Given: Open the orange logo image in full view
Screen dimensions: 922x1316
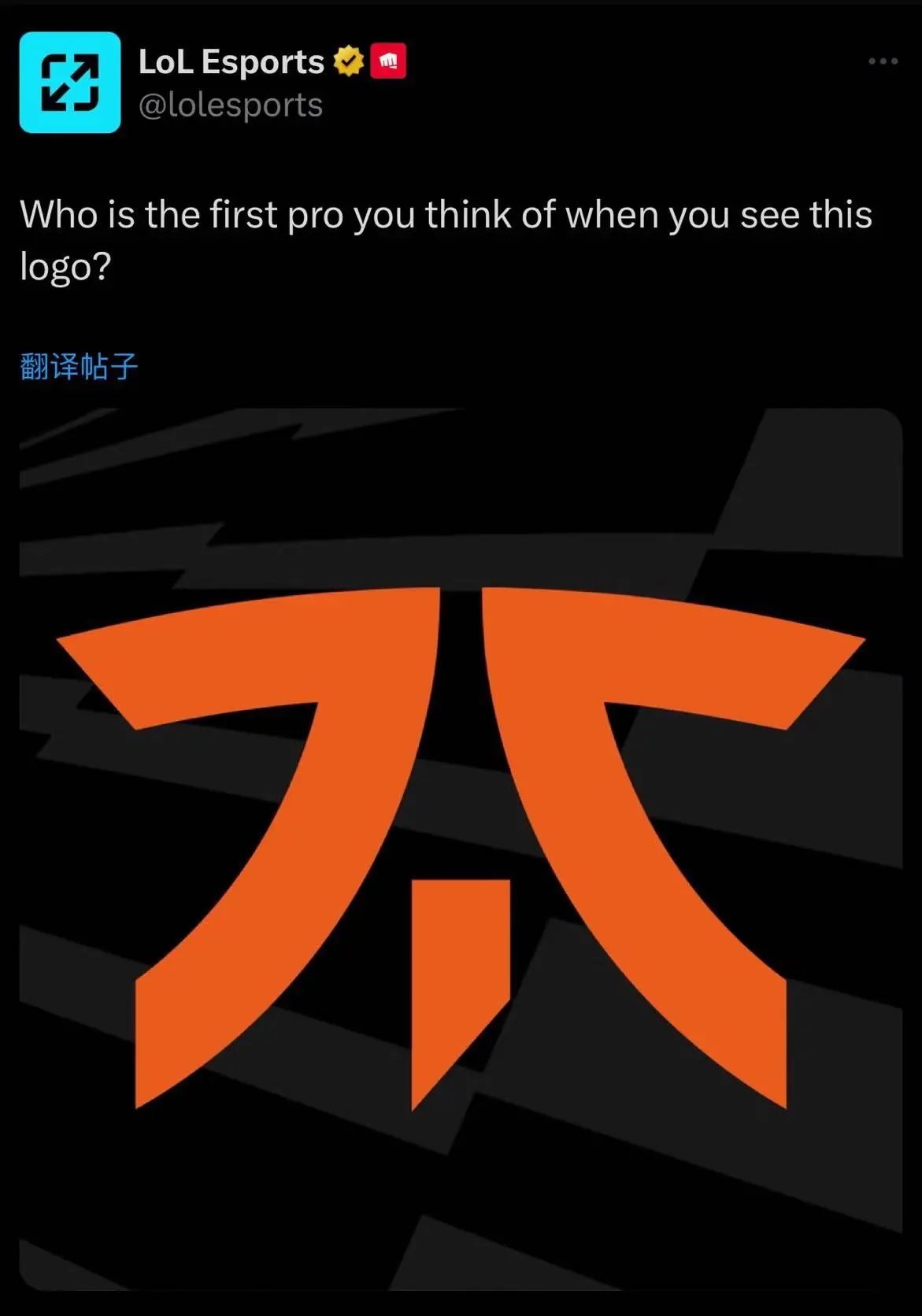Looking at the screenshot, I should (461, 848).
